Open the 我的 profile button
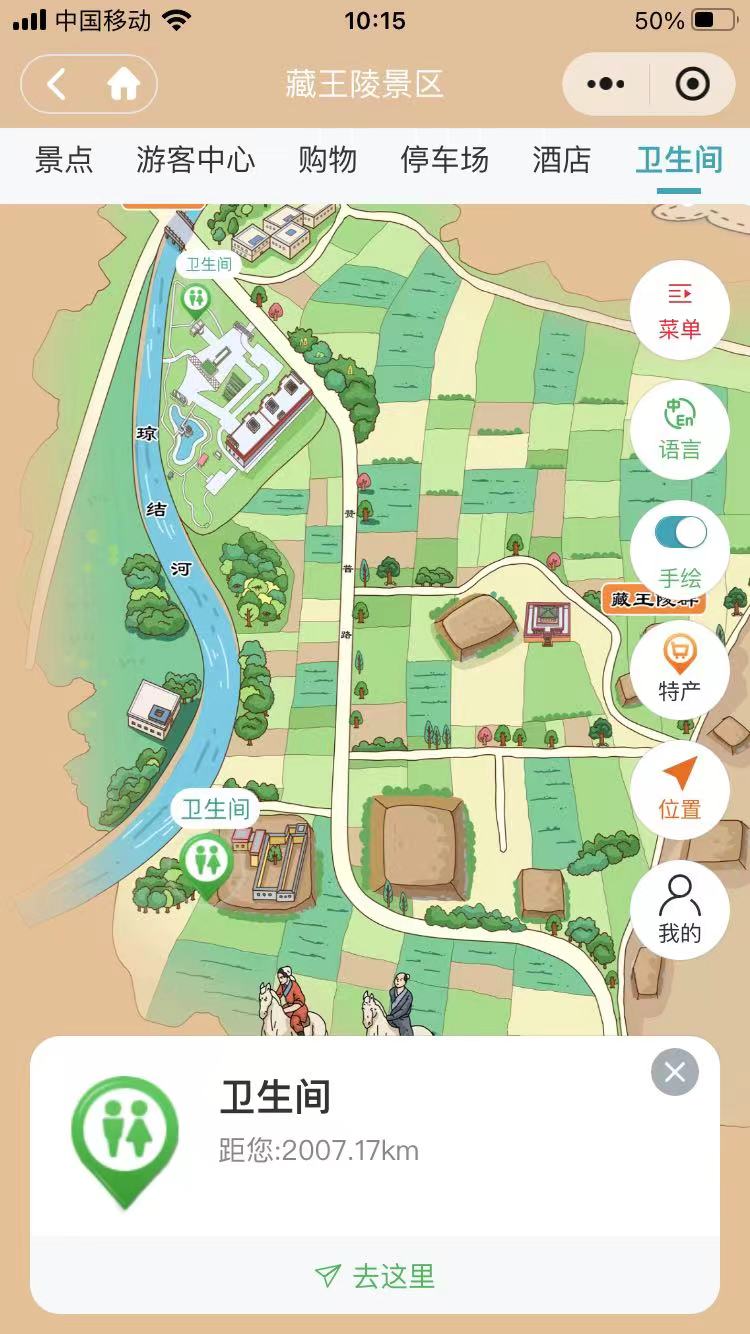 tap(680, 910)
